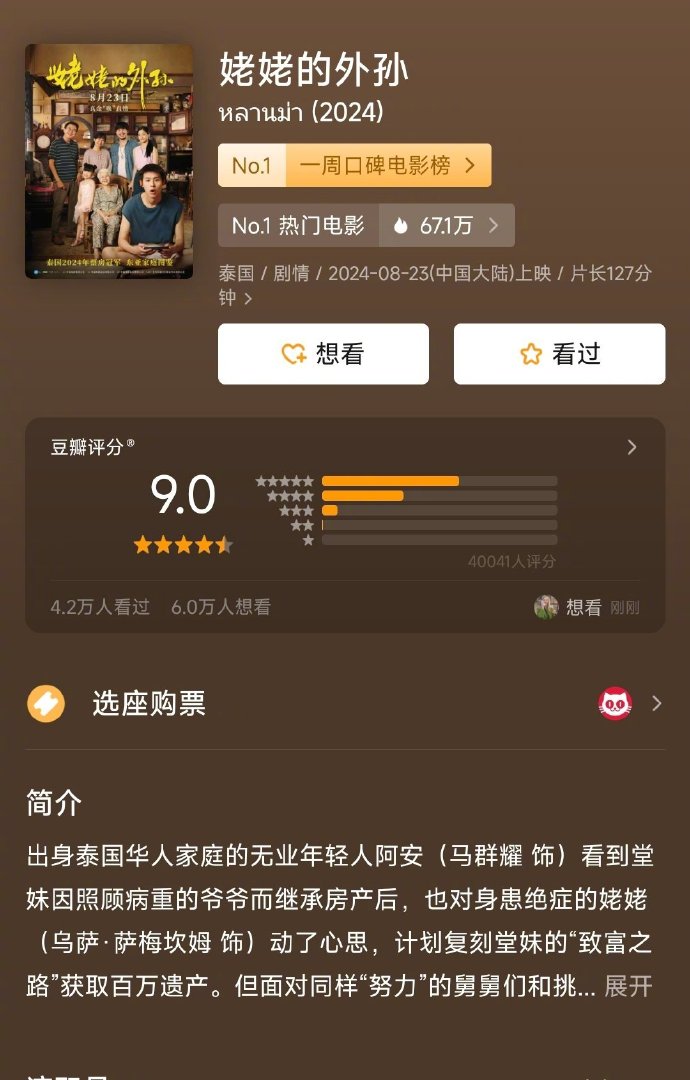Expand the film info after 片长127分钟
Screen dimensions: 690x1080
point(248,298)
